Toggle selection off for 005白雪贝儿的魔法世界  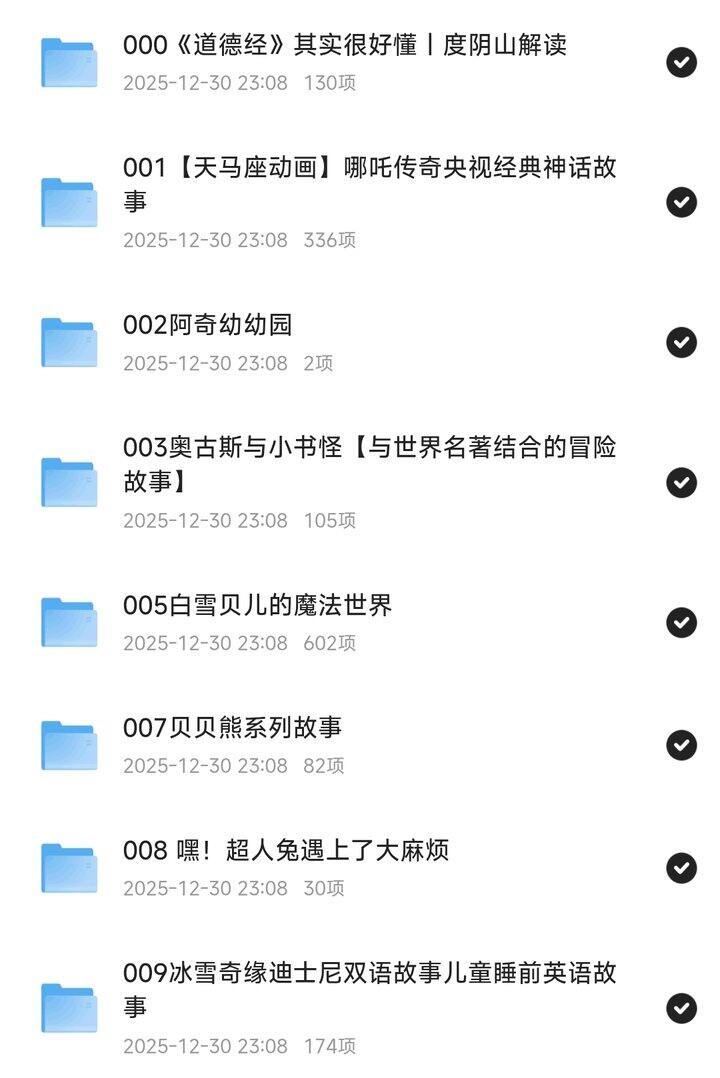(681, 620)
